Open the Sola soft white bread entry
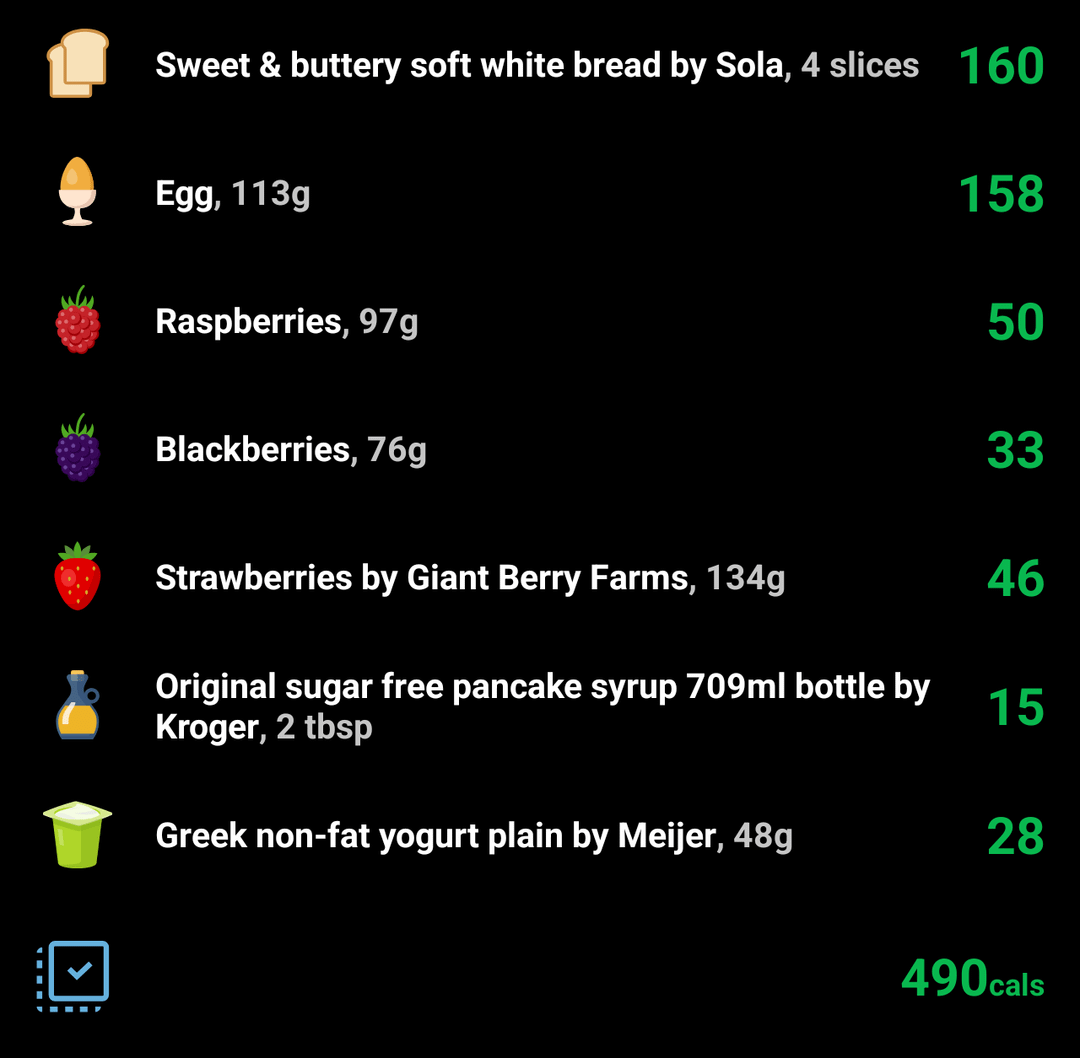The height and width of the screenshot is (1058, 1080). click(536, 66)
